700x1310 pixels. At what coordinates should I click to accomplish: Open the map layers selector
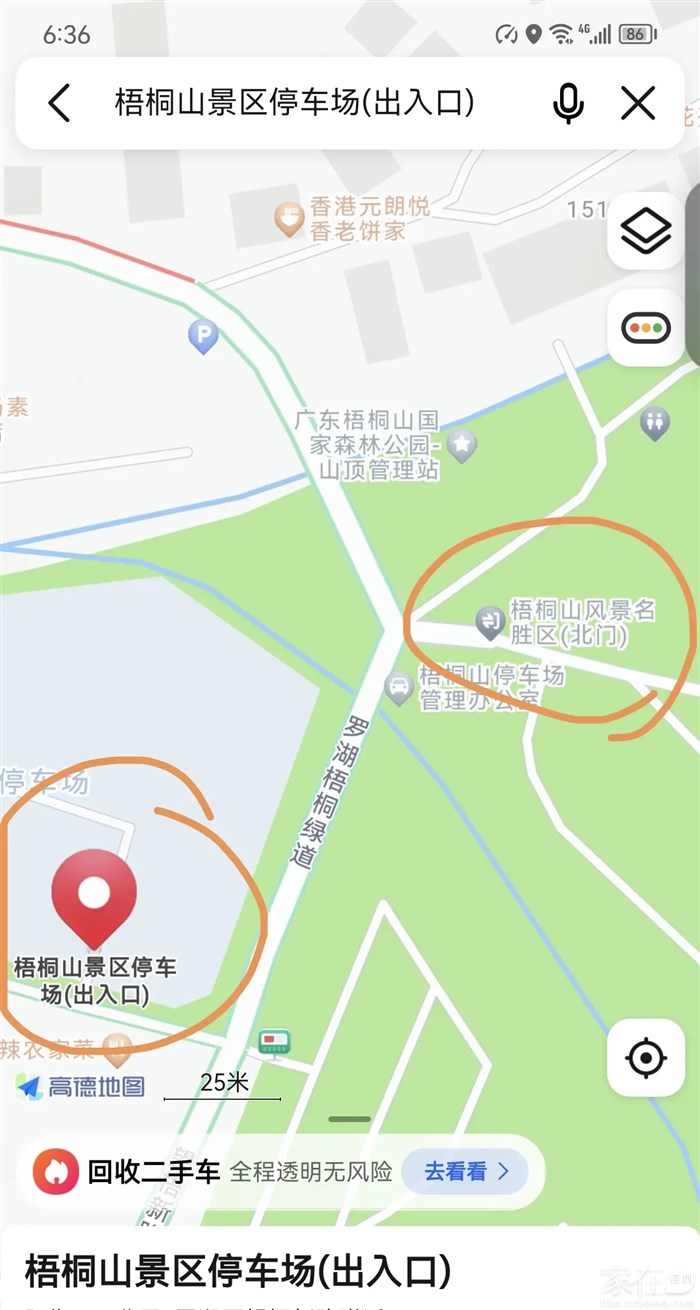click(646, 231)
